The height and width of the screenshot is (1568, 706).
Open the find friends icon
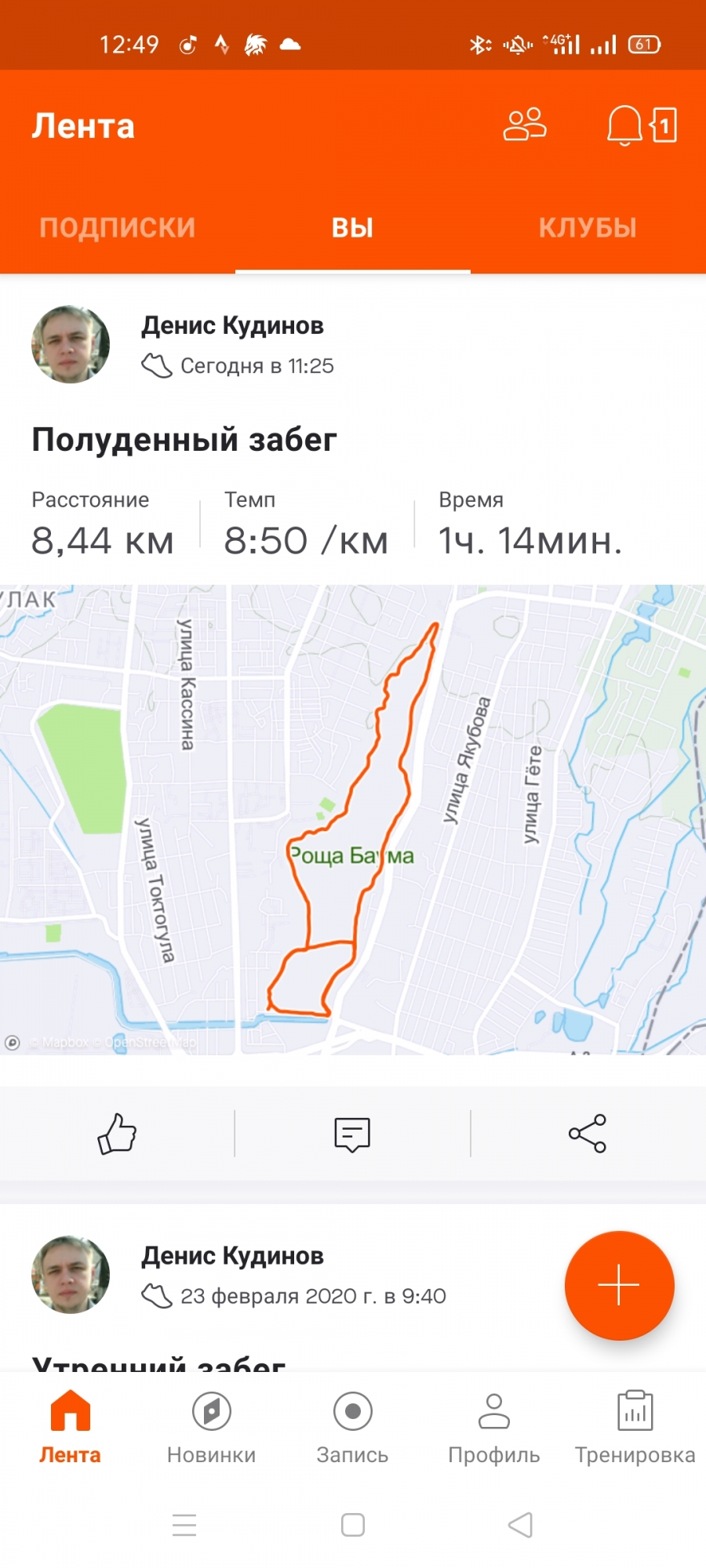click(x=525, y=125)
